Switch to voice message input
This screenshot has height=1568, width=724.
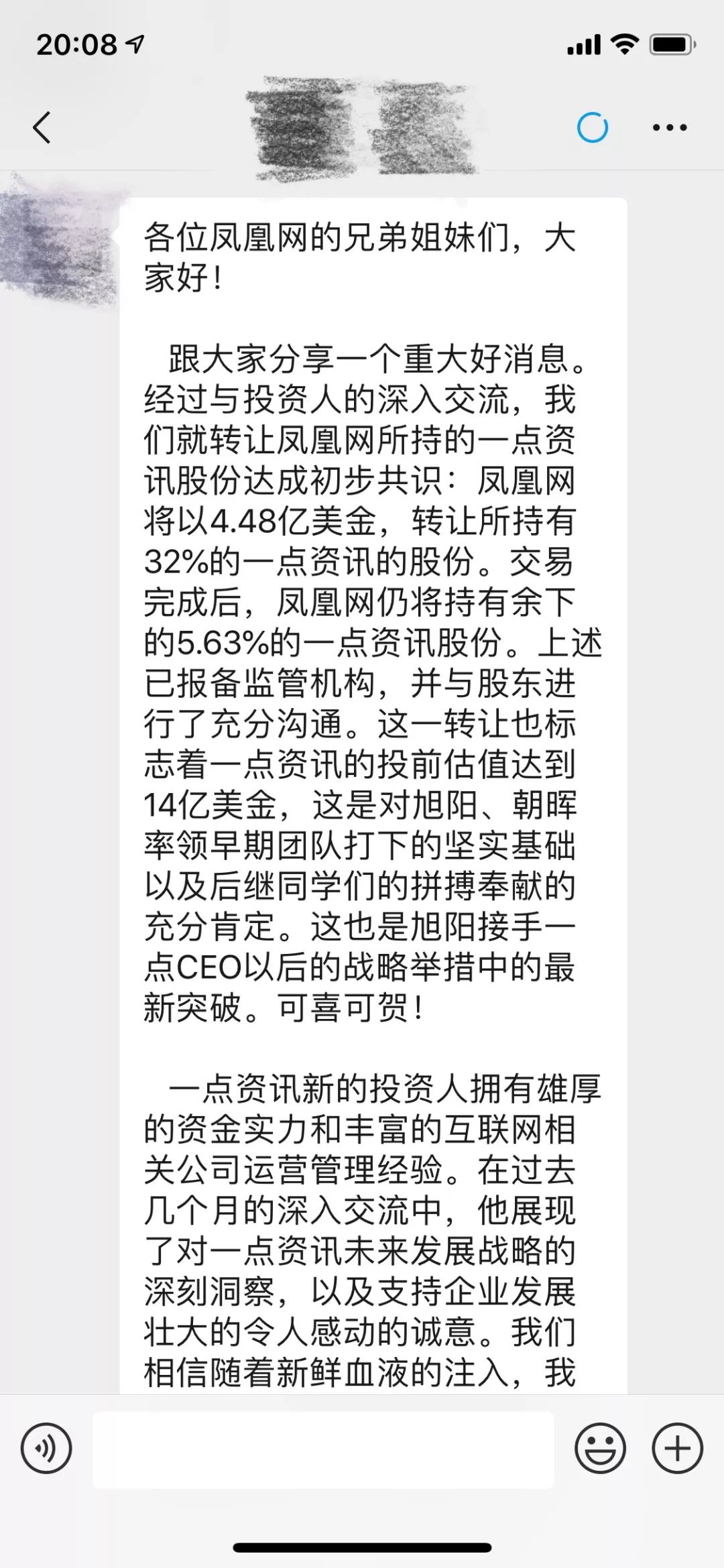[x=46, y=1449]
